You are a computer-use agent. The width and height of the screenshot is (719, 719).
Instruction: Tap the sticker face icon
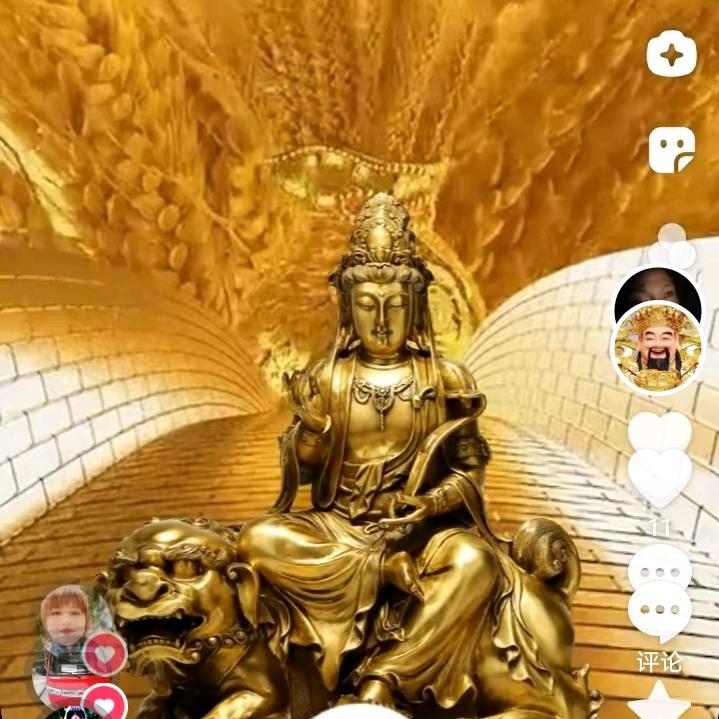pyautogui.click(x=672, y=150)
